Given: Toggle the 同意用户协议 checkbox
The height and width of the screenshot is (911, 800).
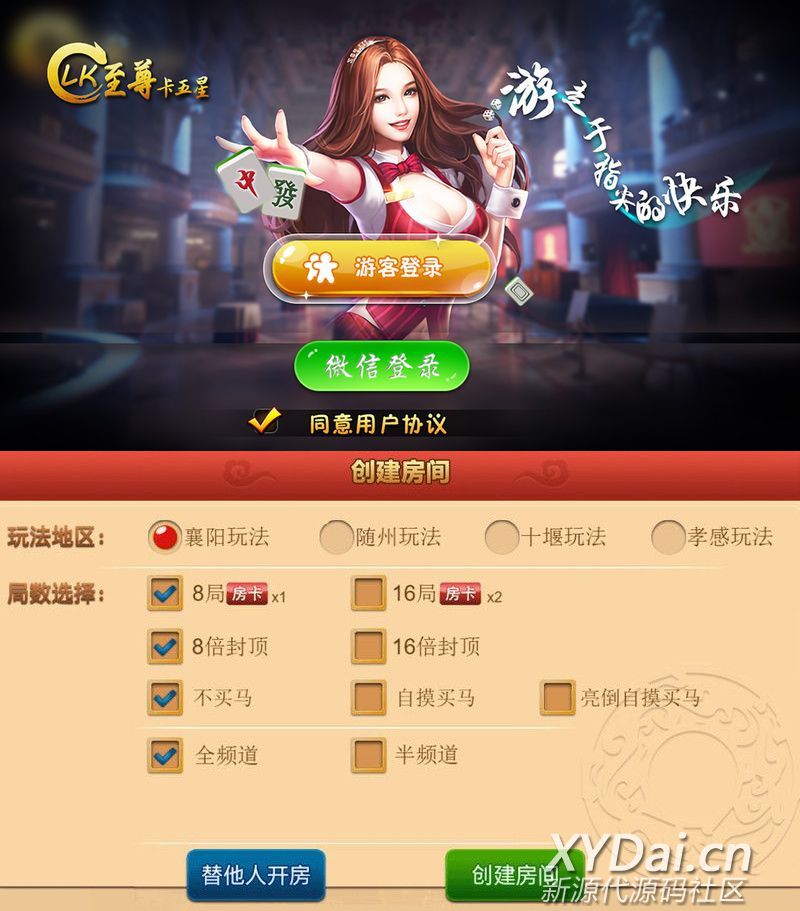Looking at the screenshot, I should click(264, 422).
